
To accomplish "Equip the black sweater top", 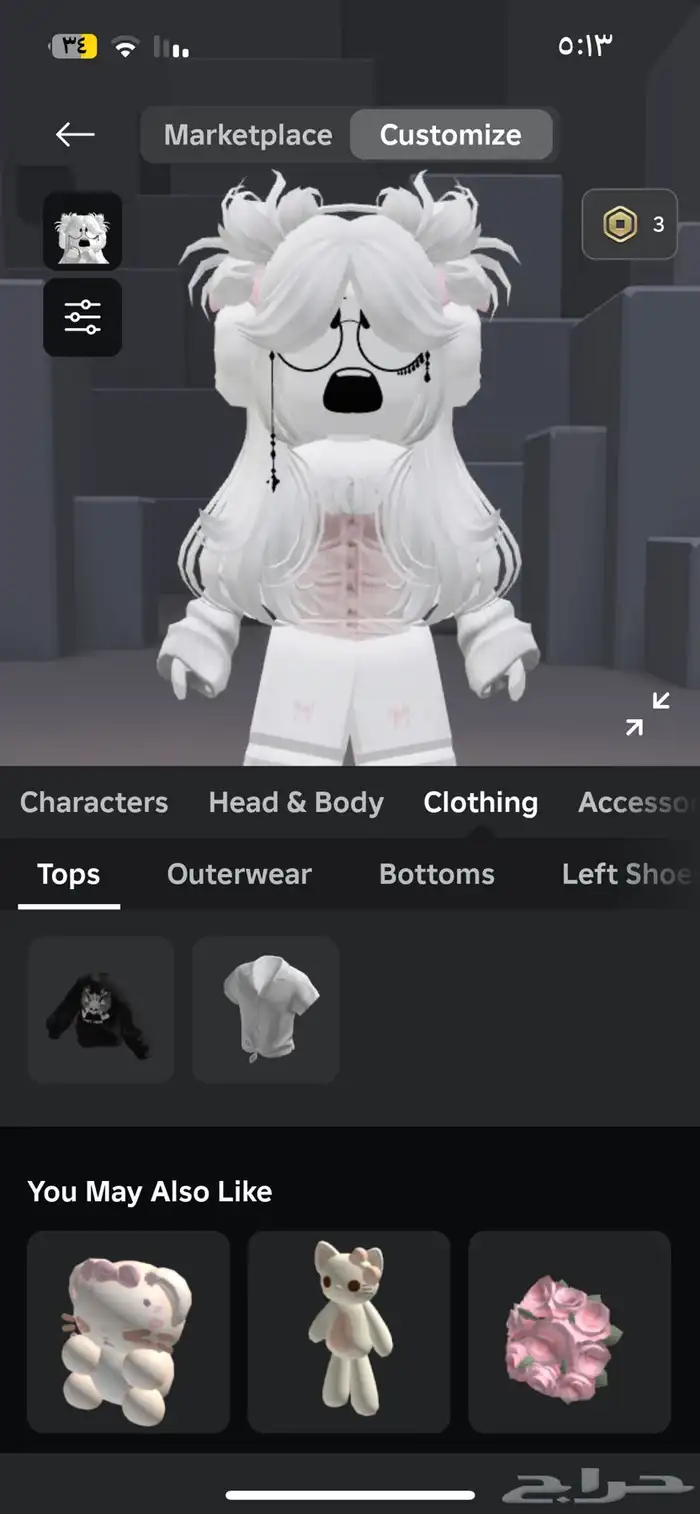I will tap(101, 1009).
